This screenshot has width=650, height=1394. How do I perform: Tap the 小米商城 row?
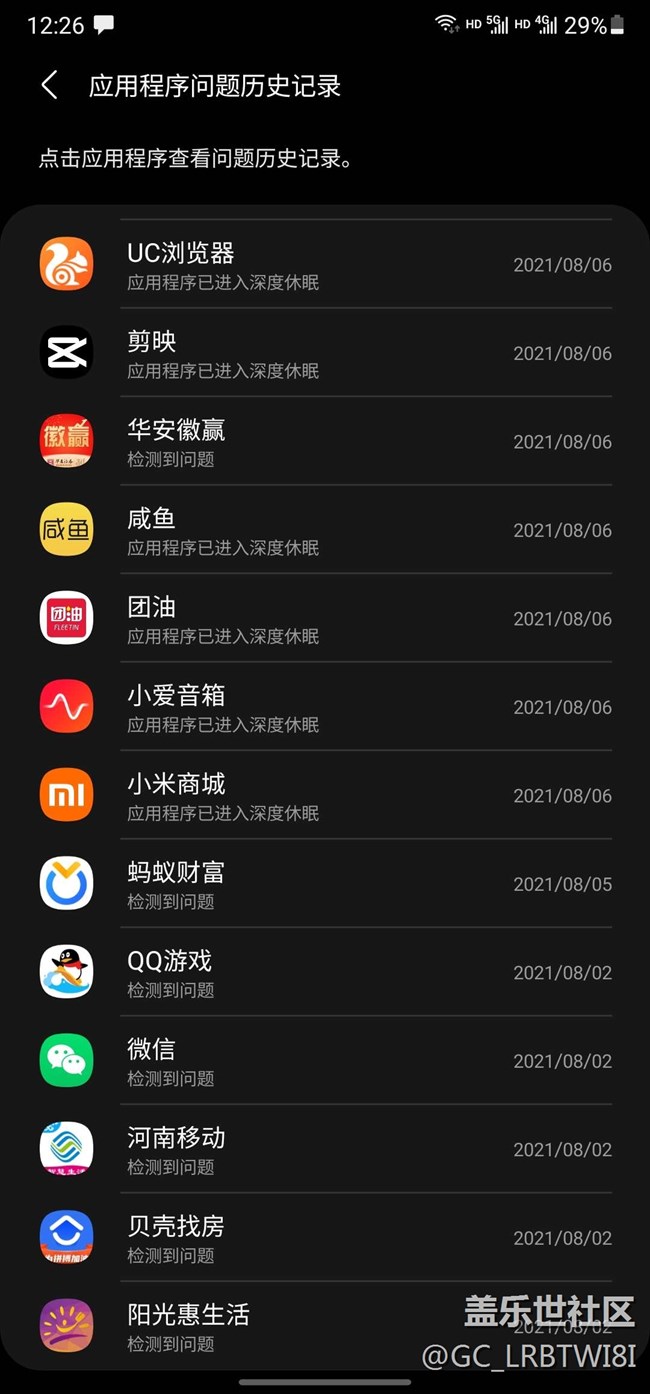(x=325, y=796)
